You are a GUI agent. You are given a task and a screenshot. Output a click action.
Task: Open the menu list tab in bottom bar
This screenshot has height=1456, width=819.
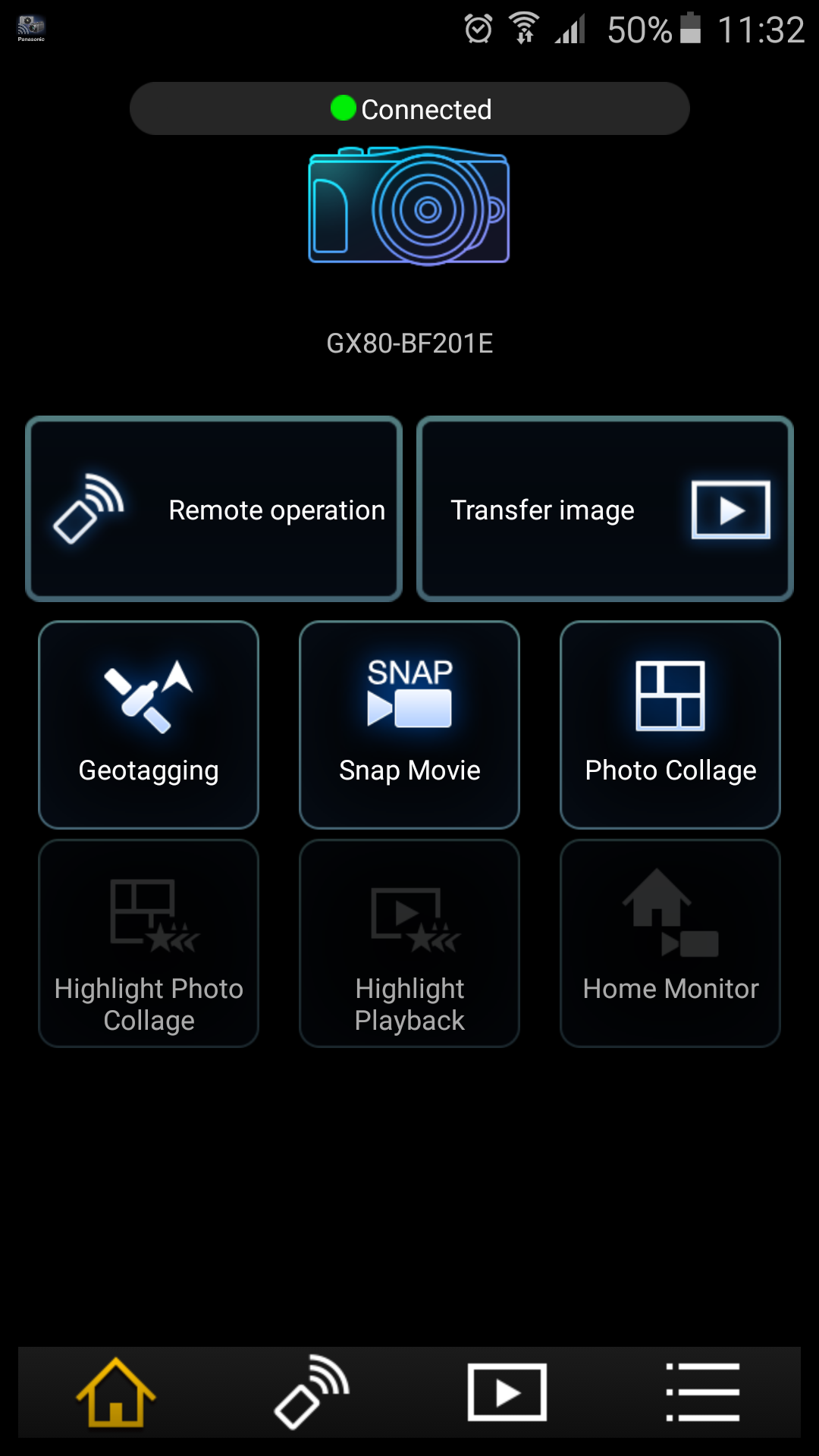[x=703, y=1392]
